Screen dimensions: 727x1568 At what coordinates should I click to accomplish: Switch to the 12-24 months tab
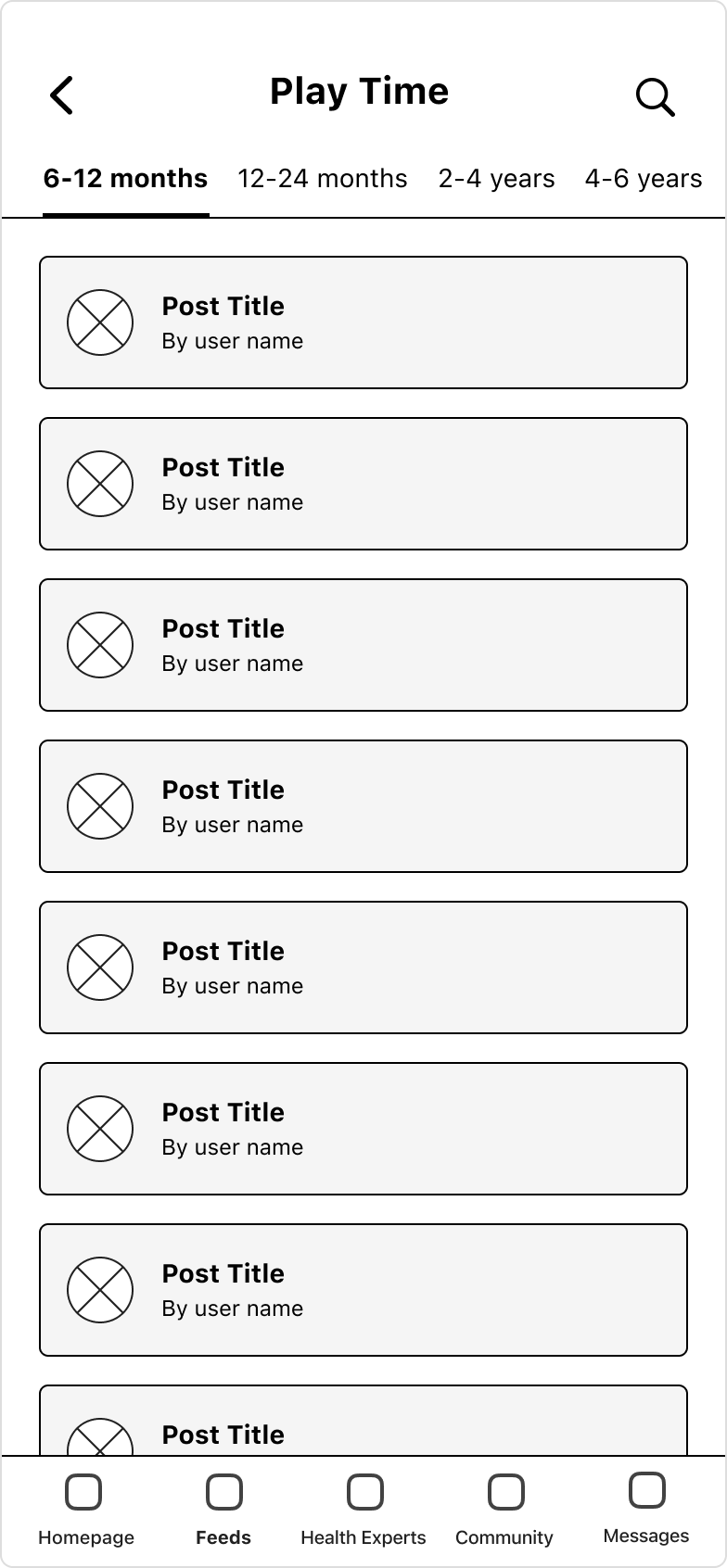(323, 178)
